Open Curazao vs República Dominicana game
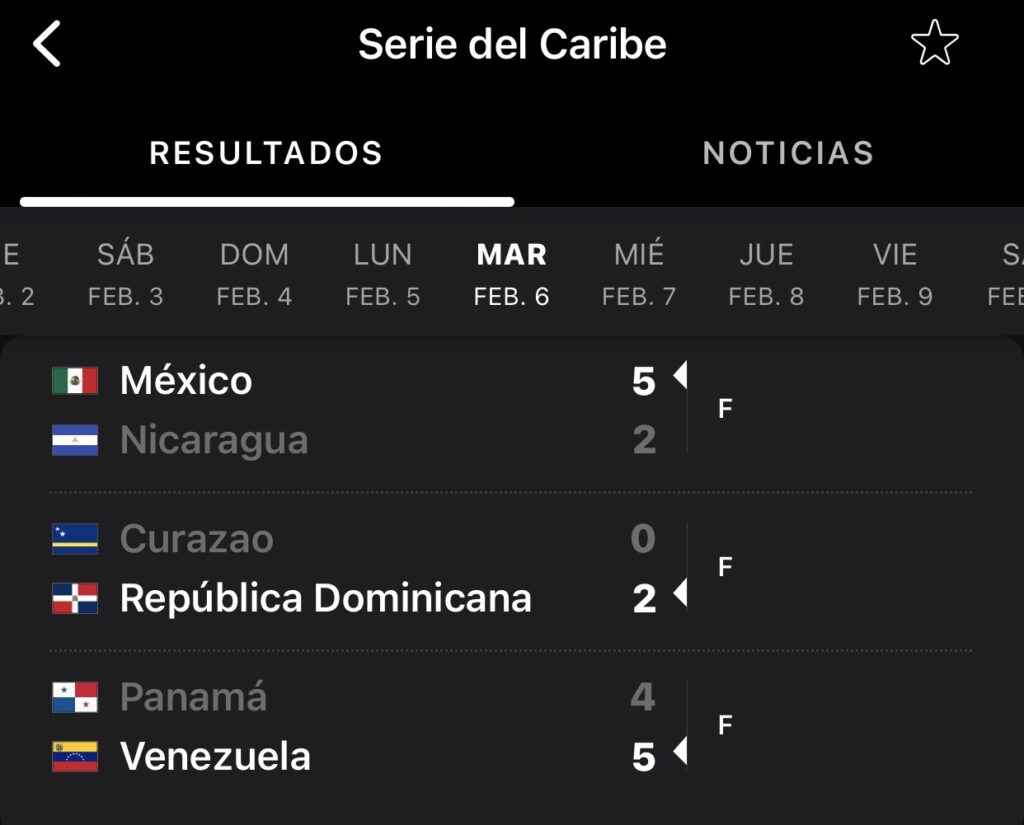Image resolution: width=1024 pixels, height=825 pixels. 511,568
